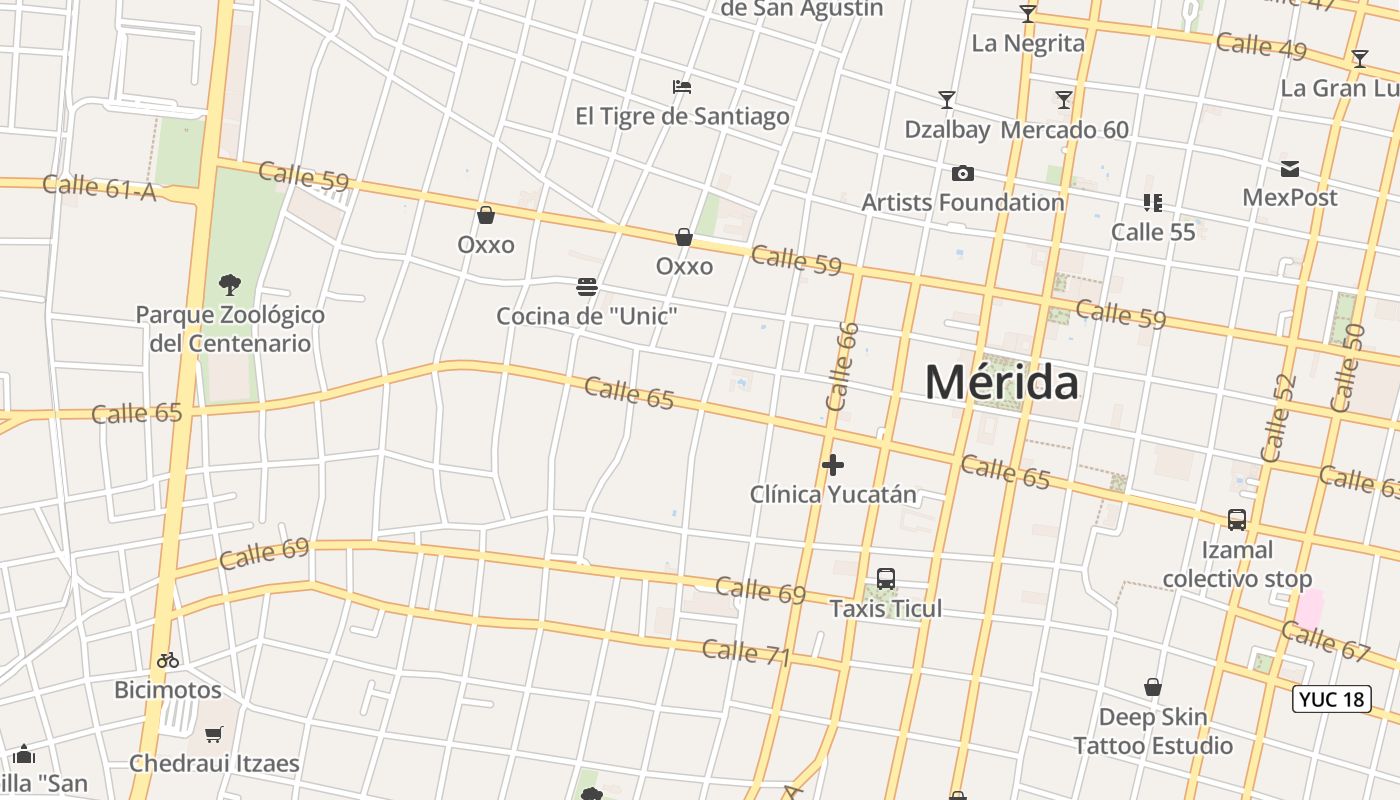Tap the Calle 55 restaurant marker
This screenshot has height=800, width=1400.
coord(1153,204)
